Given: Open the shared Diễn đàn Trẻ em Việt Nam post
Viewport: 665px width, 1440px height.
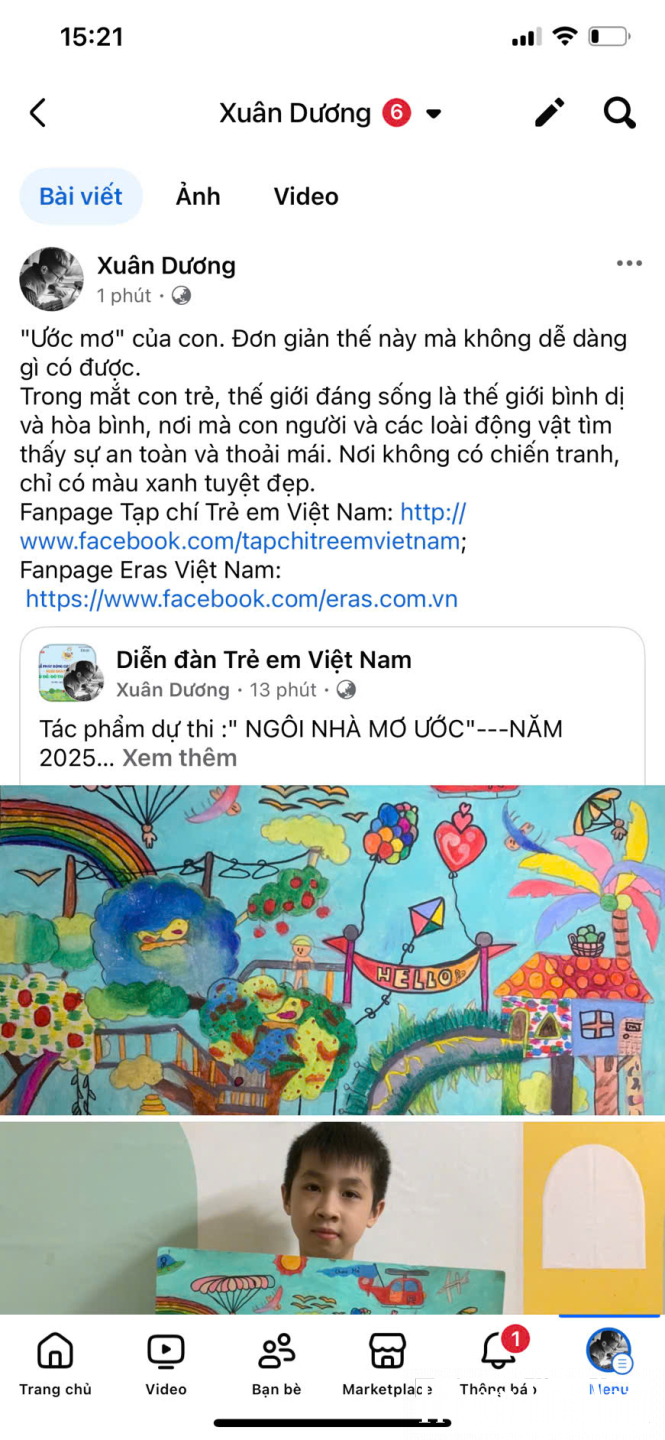Looking at the screenshot, I should 264,660.
